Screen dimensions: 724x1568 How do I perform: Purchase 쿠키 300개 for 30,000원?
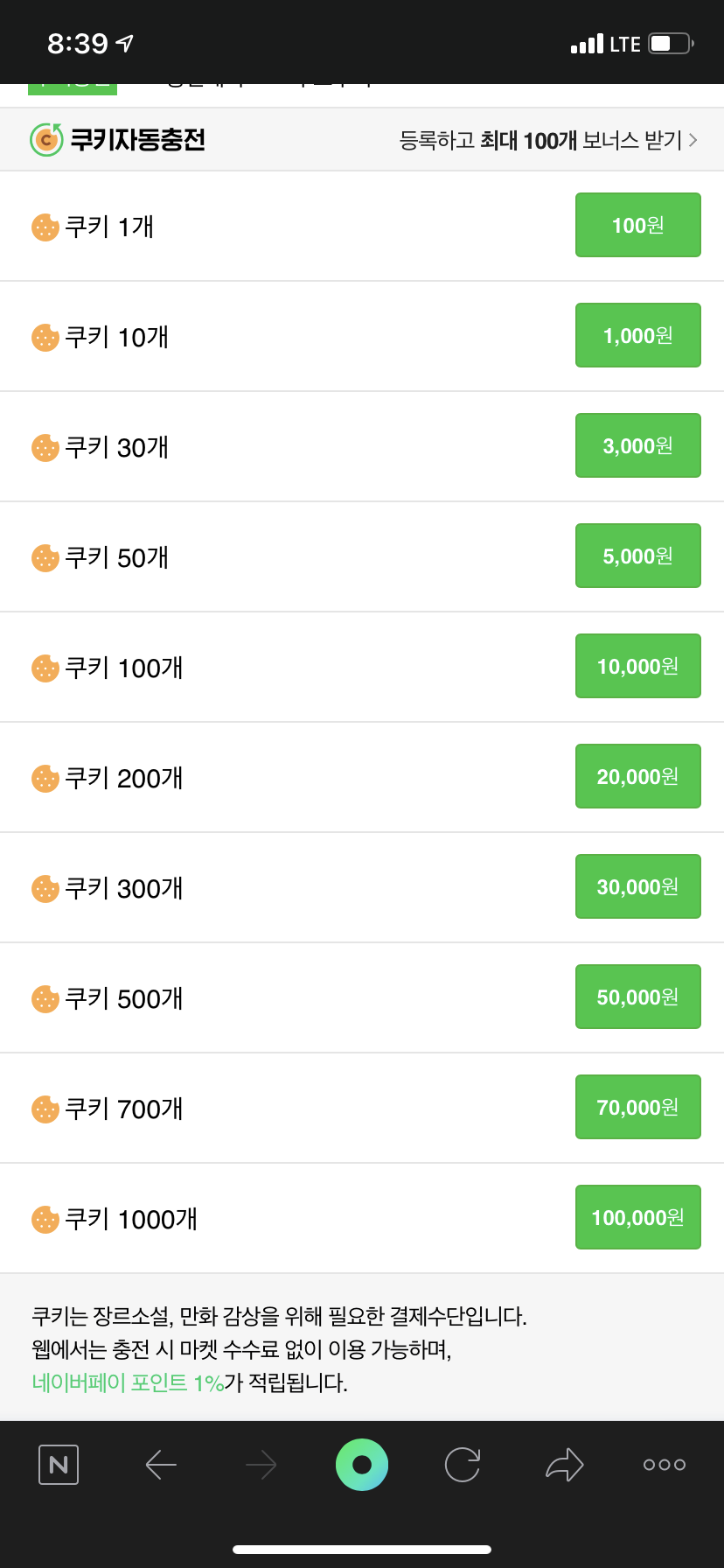637,886
